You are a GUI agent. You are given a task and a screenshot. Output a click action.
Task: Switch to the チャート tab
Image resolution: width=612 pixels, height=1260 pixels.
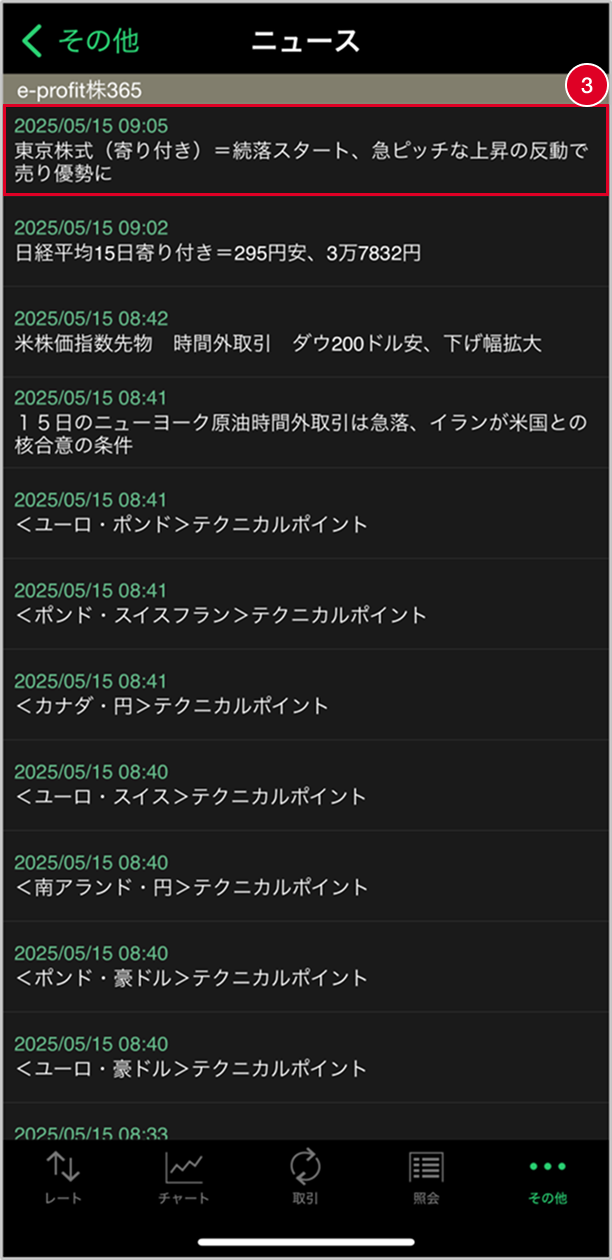[184, 1177]
